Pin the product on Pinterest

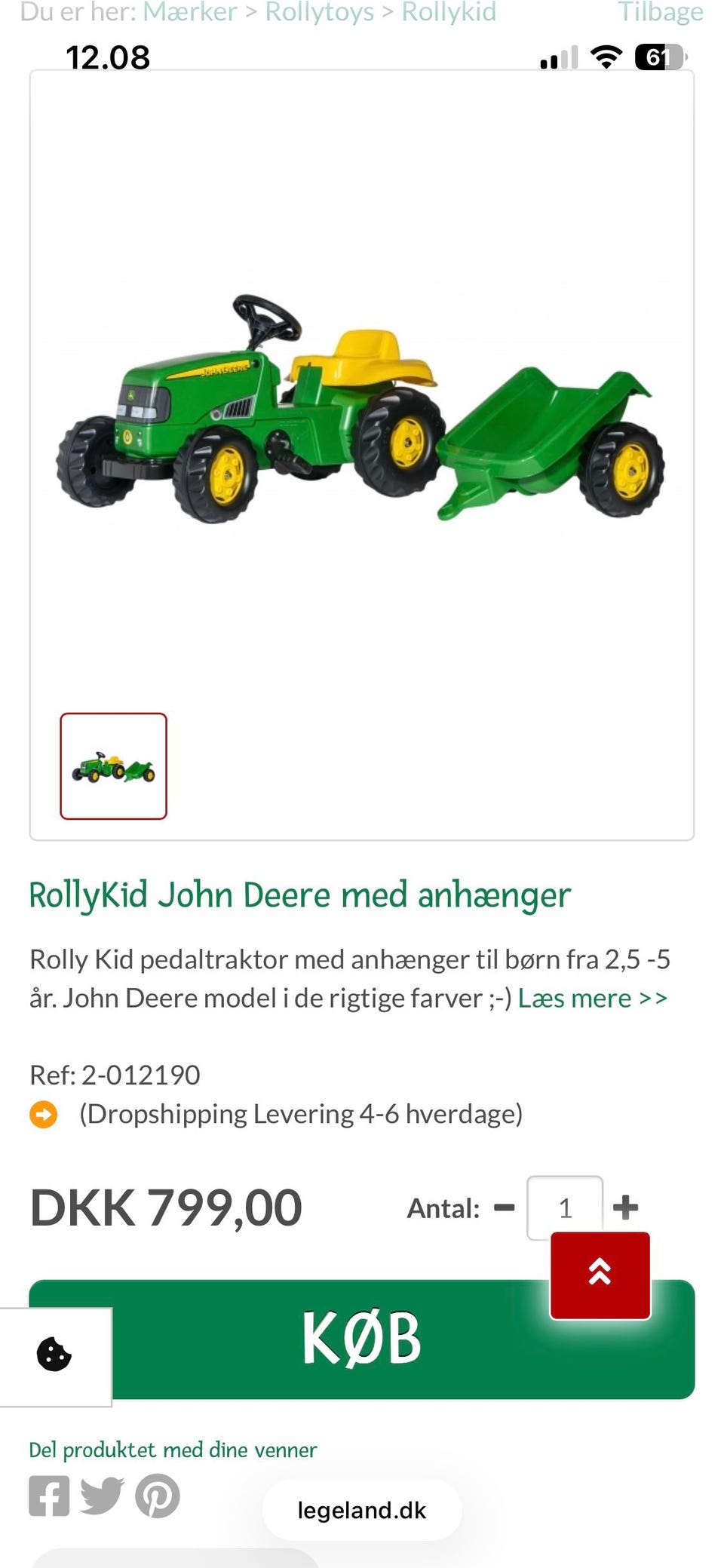pyautogui.click(x=158, y=1496)
